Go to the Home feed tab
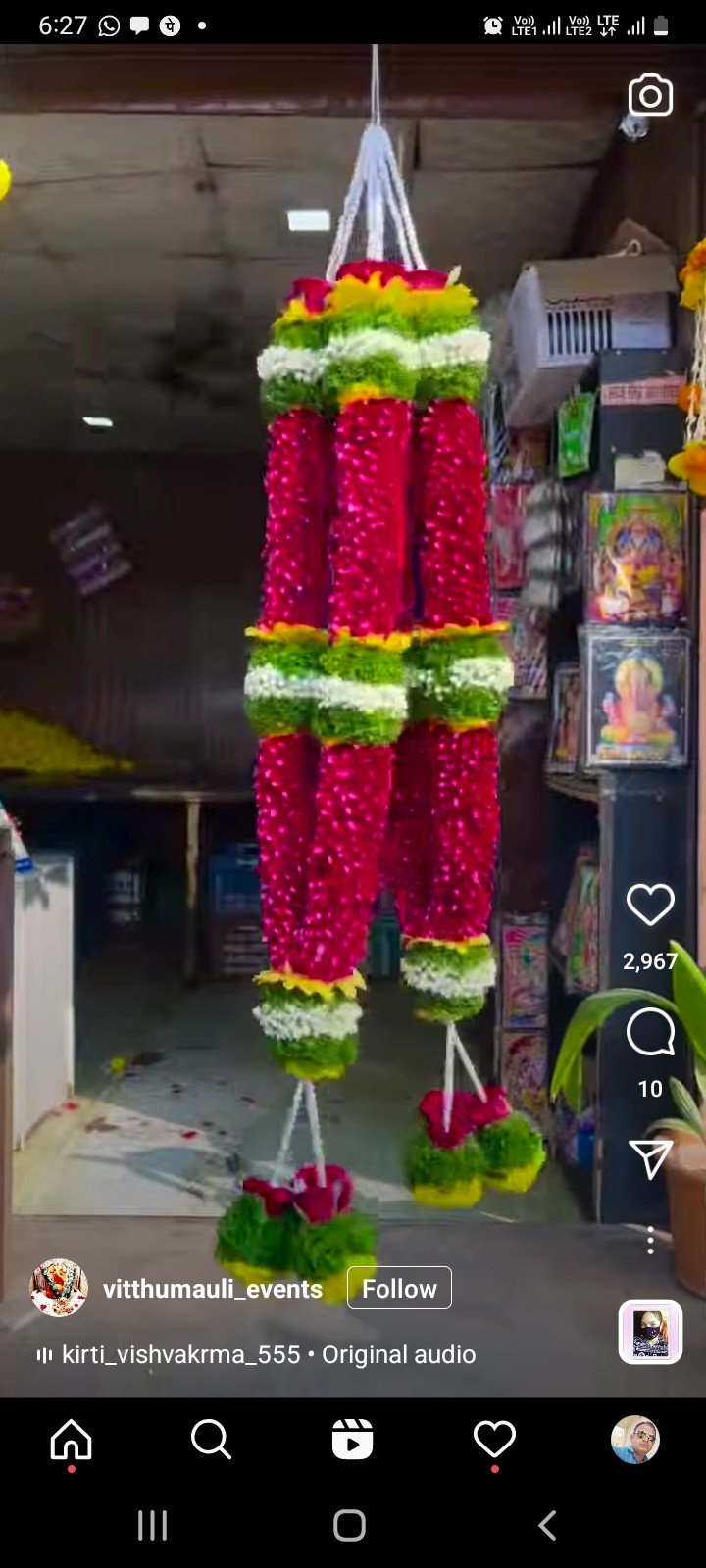This screenshot has height=1568, width=706. tap(71, 1440)
